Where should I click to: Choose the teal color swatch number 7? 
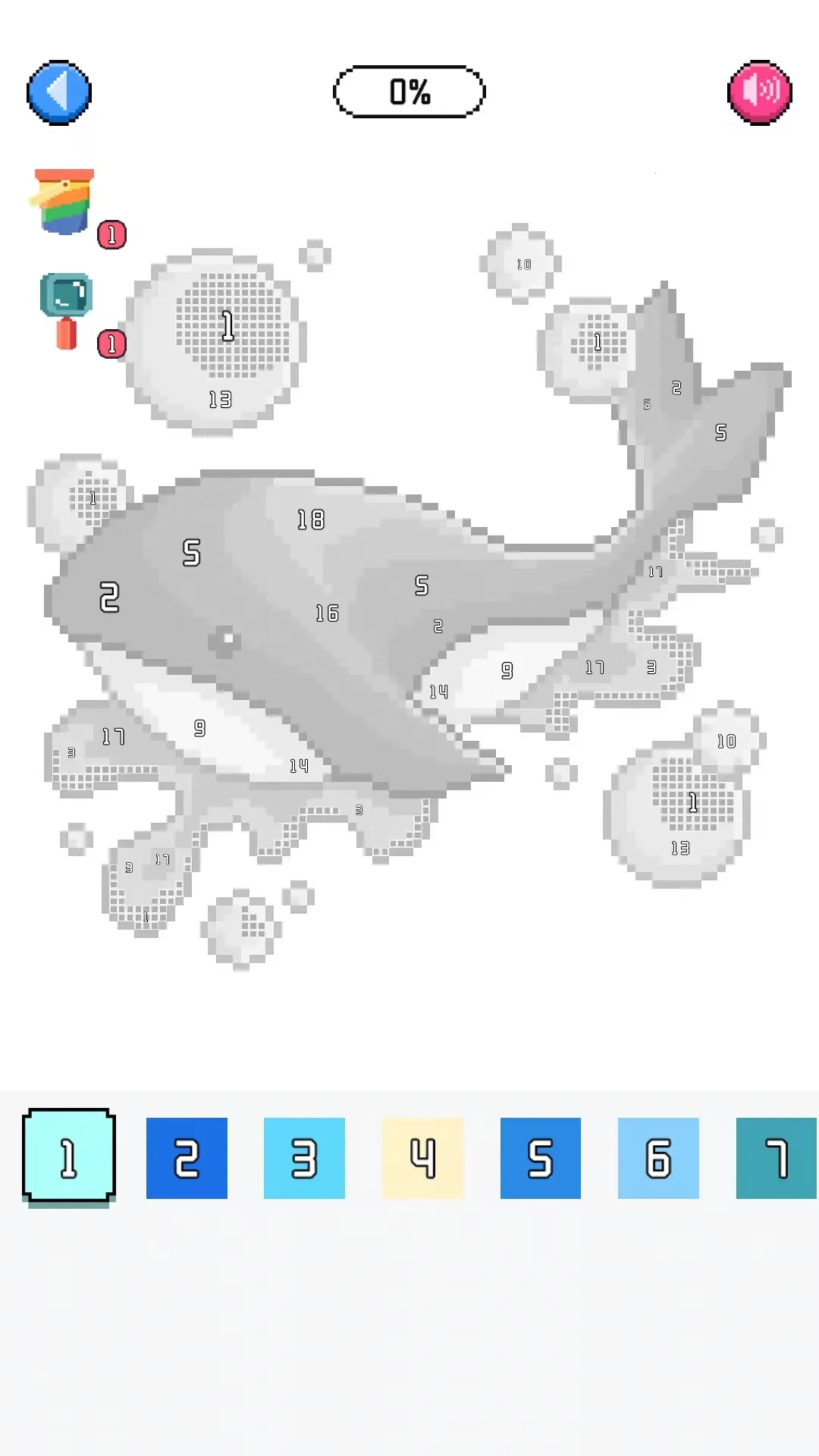pyautogui.click(x=776, y=1158)
